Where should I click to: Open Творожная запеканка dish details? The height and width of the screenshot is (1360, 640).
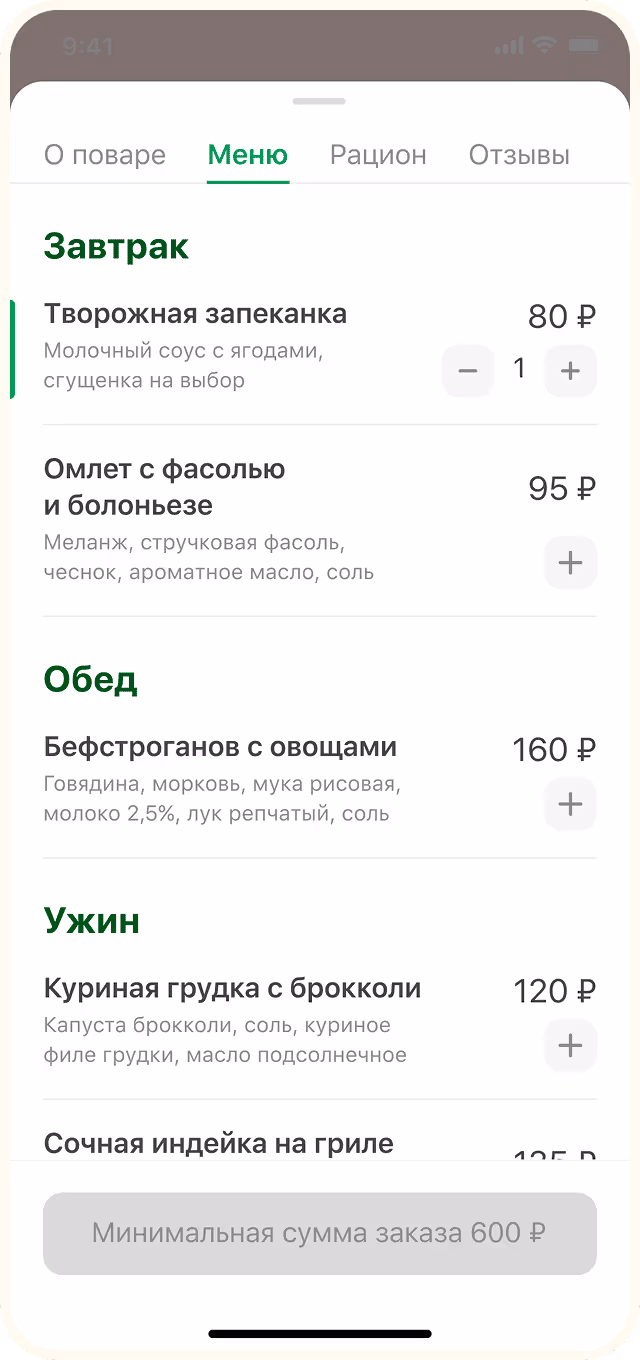pyautogui.click(x=196, y=314)
